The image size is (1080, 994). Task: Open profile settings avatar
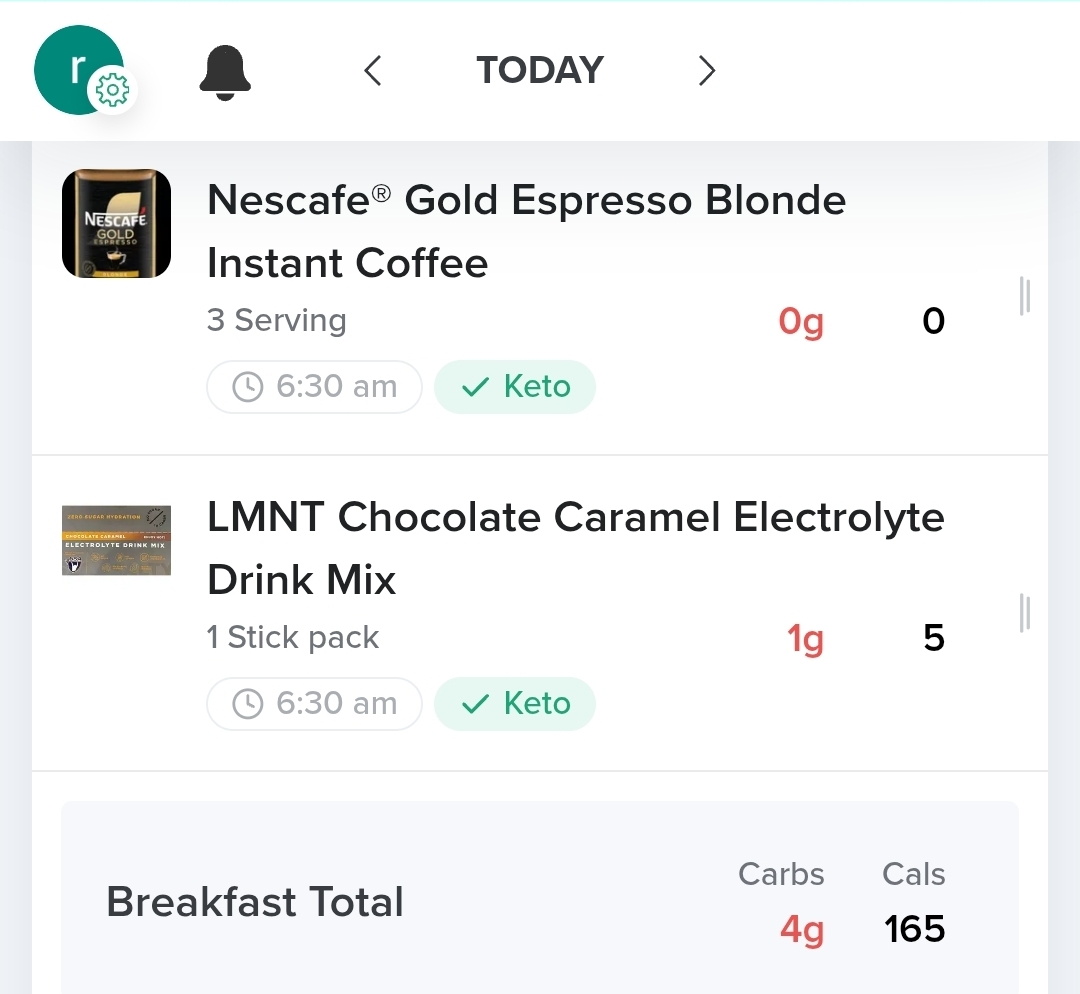click(x=80, y=70)
